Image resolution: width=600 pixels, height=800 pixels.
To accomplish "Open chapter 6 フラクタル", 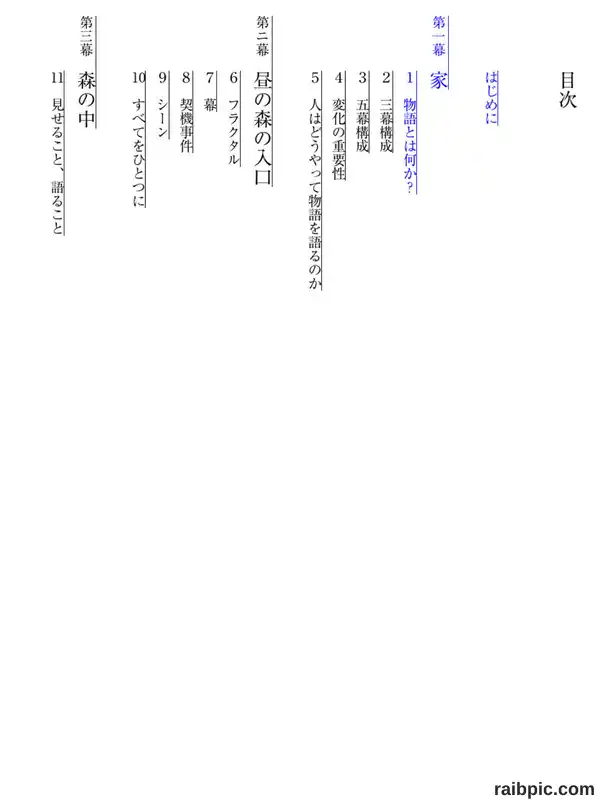I will click(x=233, y=118).
